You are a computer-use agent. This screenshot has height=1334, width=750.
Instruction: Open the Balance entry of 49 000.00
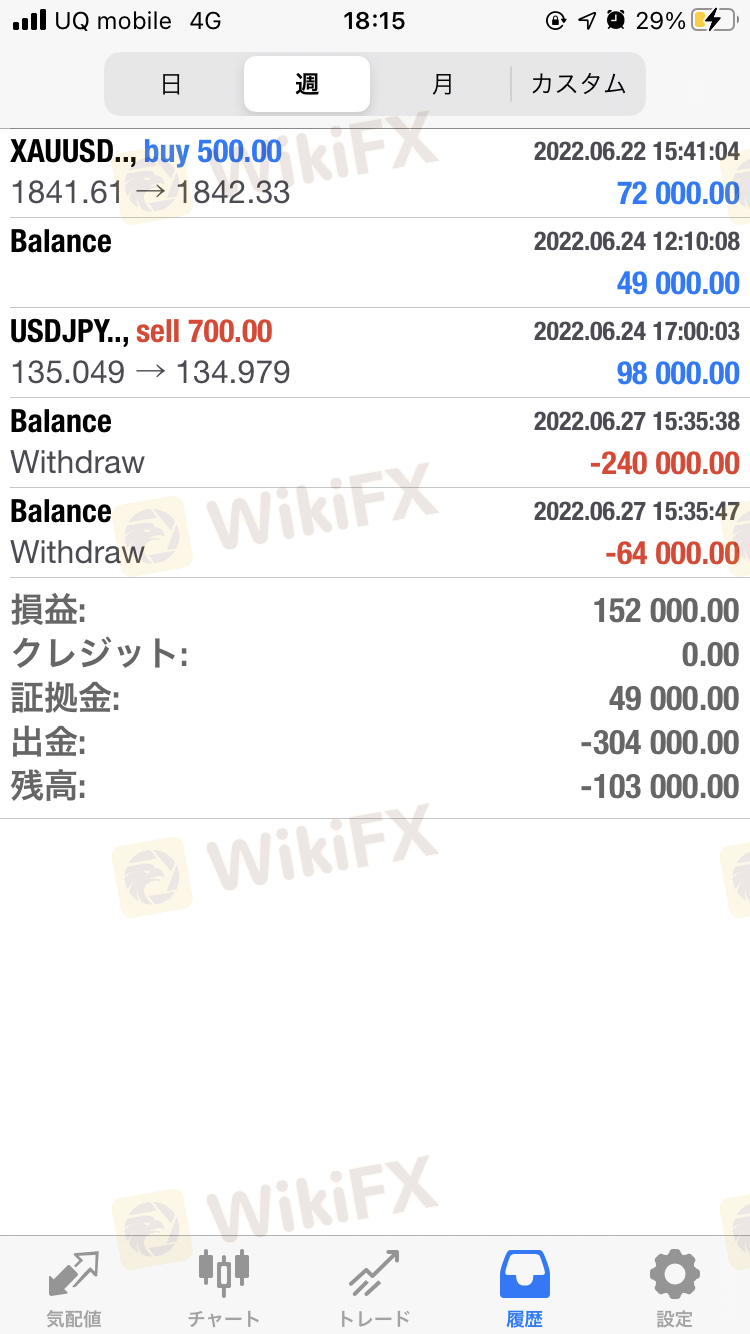(375, 263)
